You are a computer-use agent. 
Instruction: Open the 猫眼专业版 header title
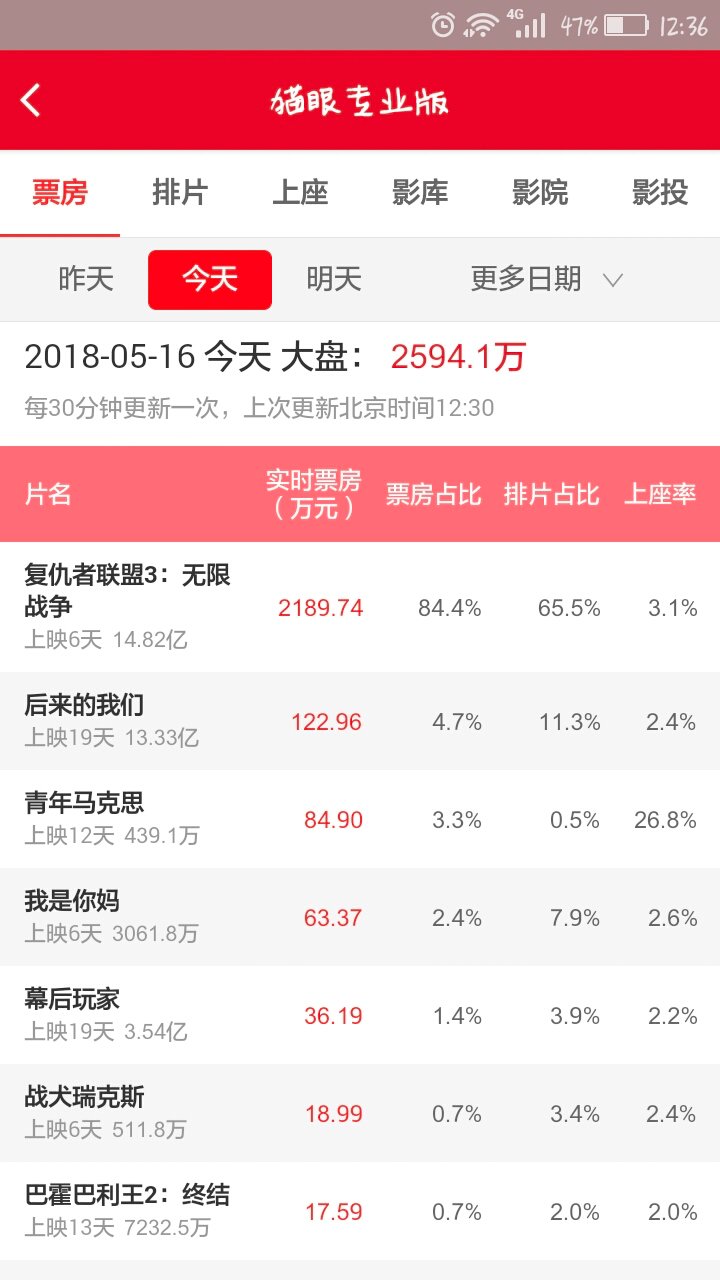pos(360,101)
